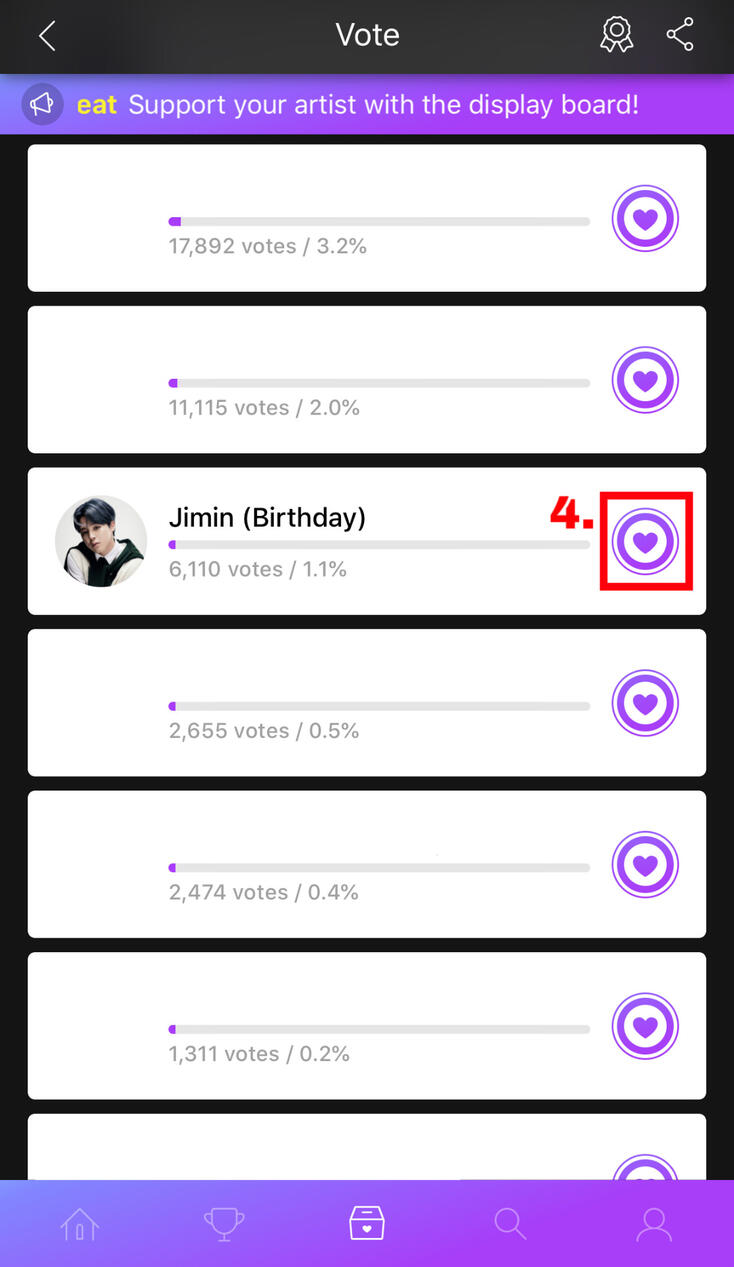Open the vote box tab
The image size is (734, 1267).
[x=367, y=1224]
